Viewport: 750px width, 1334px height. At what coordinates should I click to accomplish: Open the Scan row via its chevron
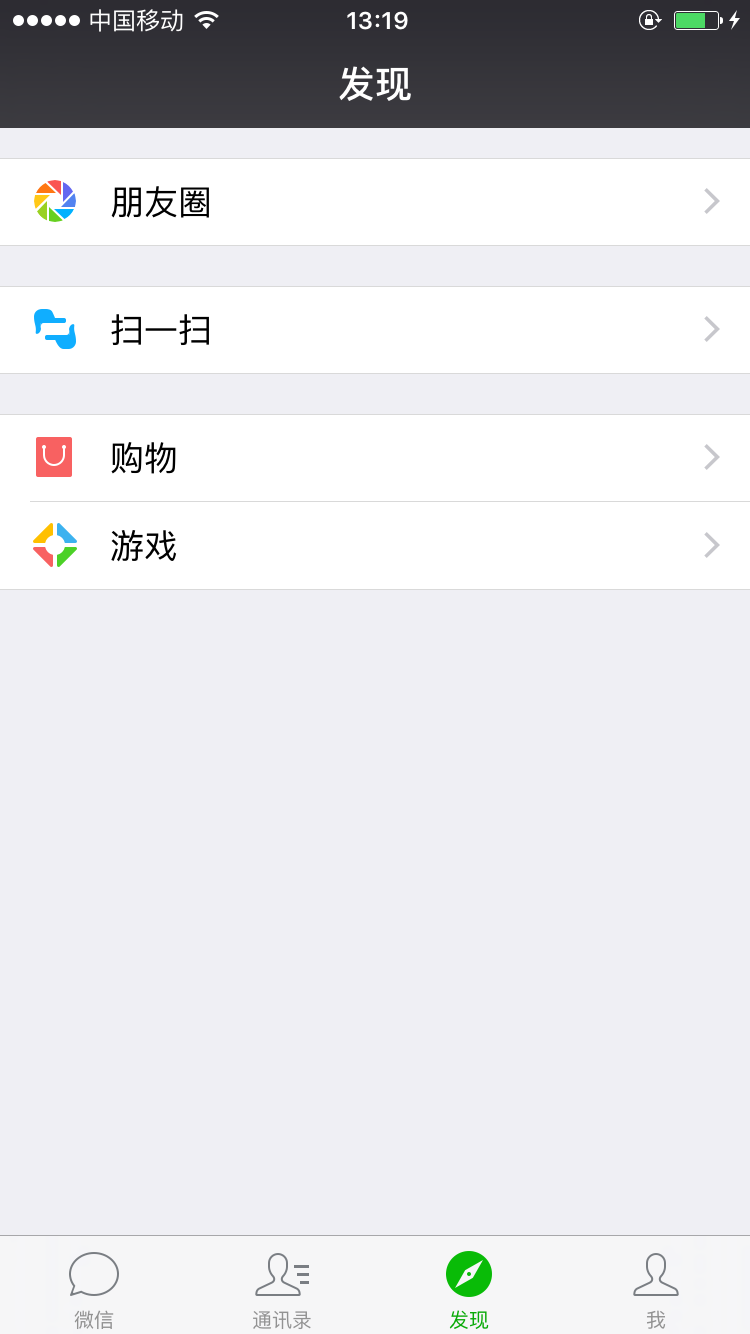(x=711, y=328)
